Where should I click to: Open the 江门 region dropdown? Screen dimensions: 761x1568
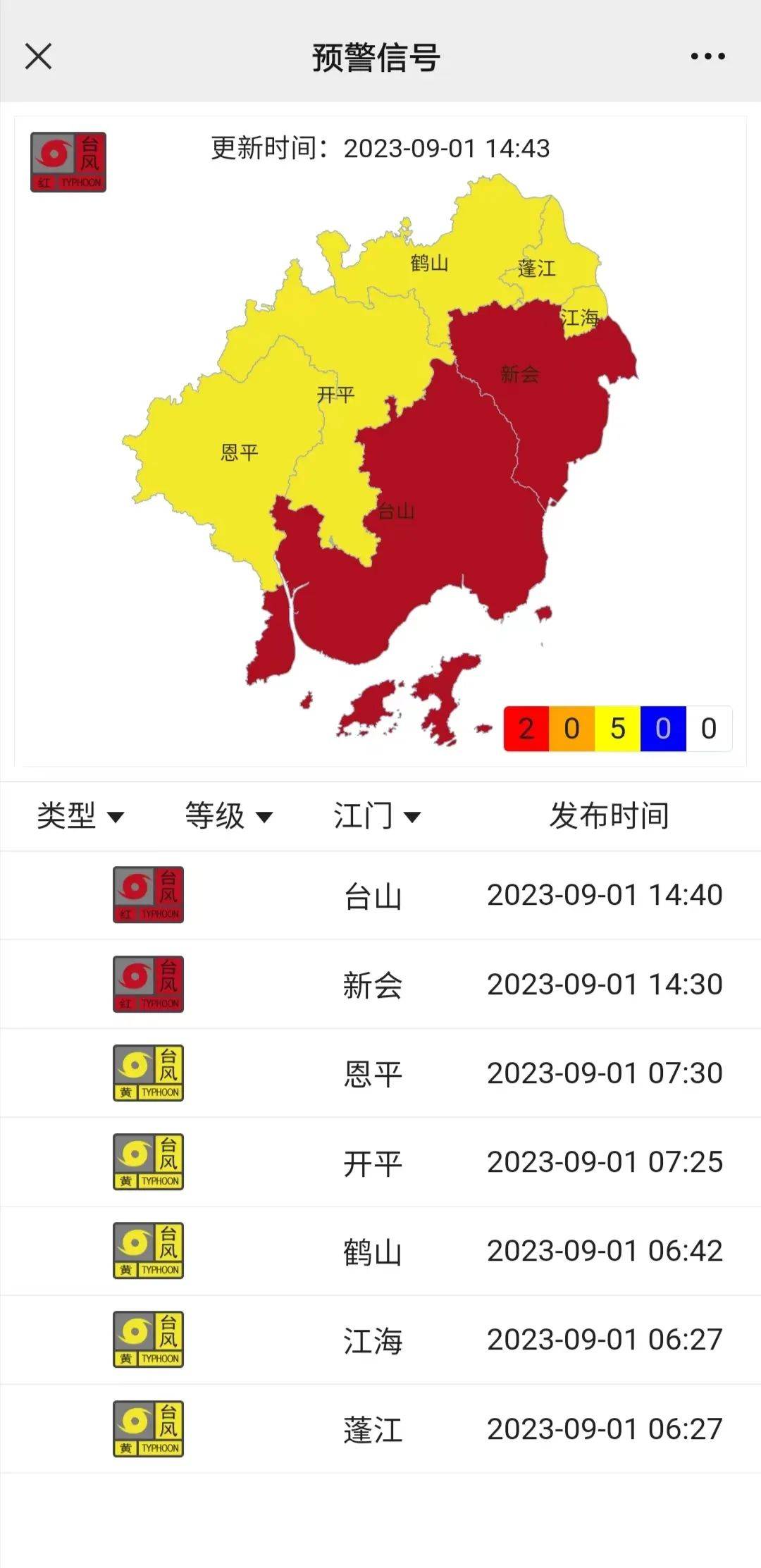[377, 816]
